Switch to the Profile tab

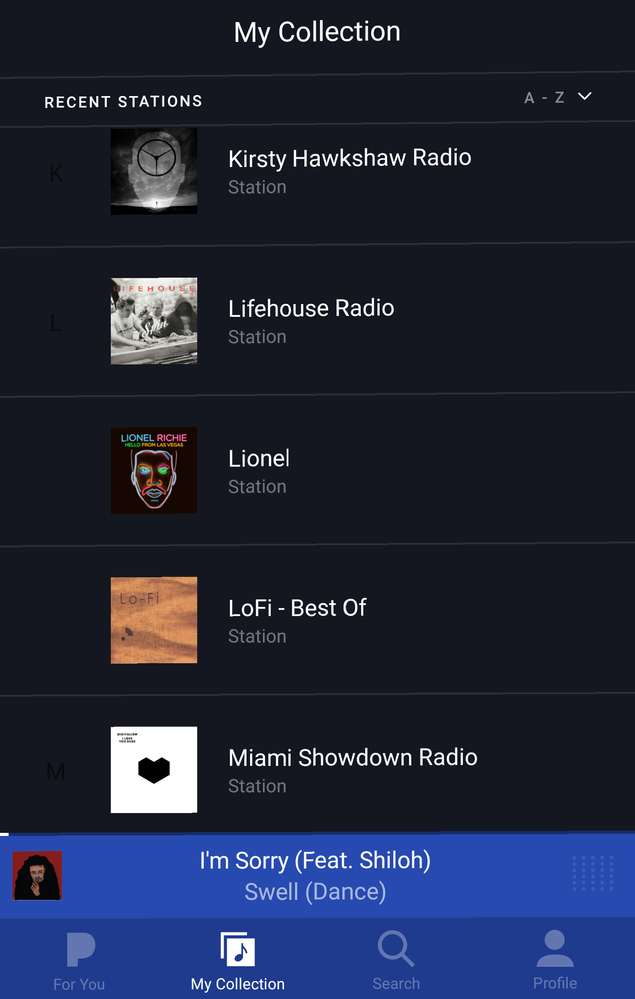[x=555, y=960]
